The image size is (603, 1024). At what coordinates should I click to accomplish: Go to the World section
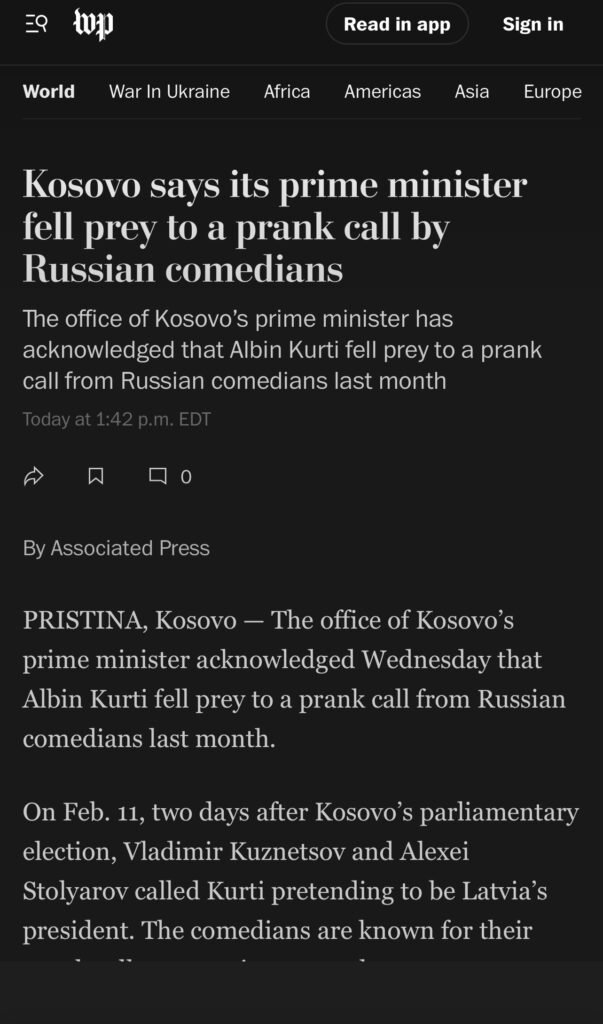click(x=48, y=91)
